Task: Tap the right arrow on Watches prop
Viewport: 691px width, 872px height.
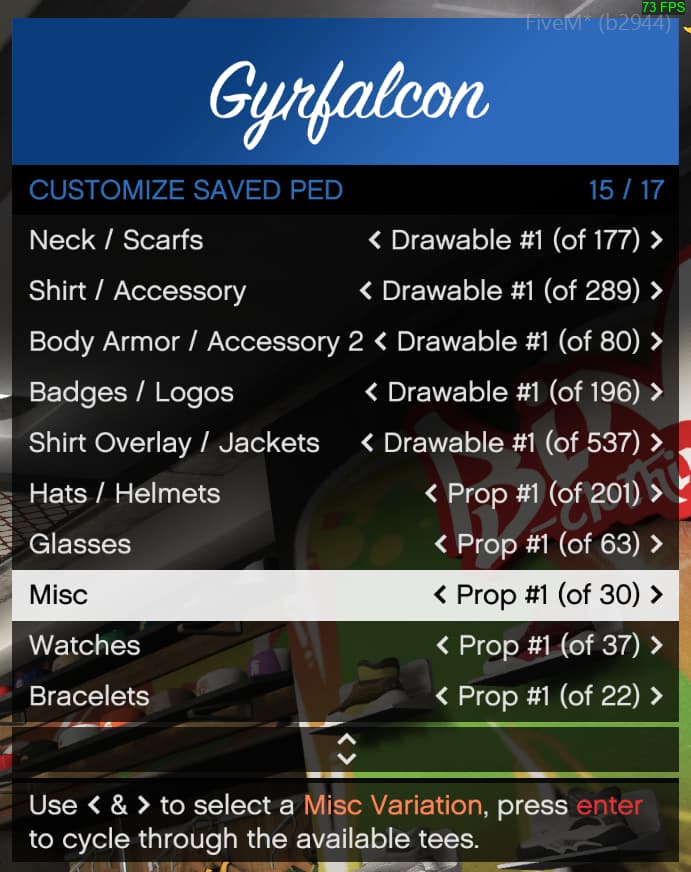Action: click(x=656, y=646)
